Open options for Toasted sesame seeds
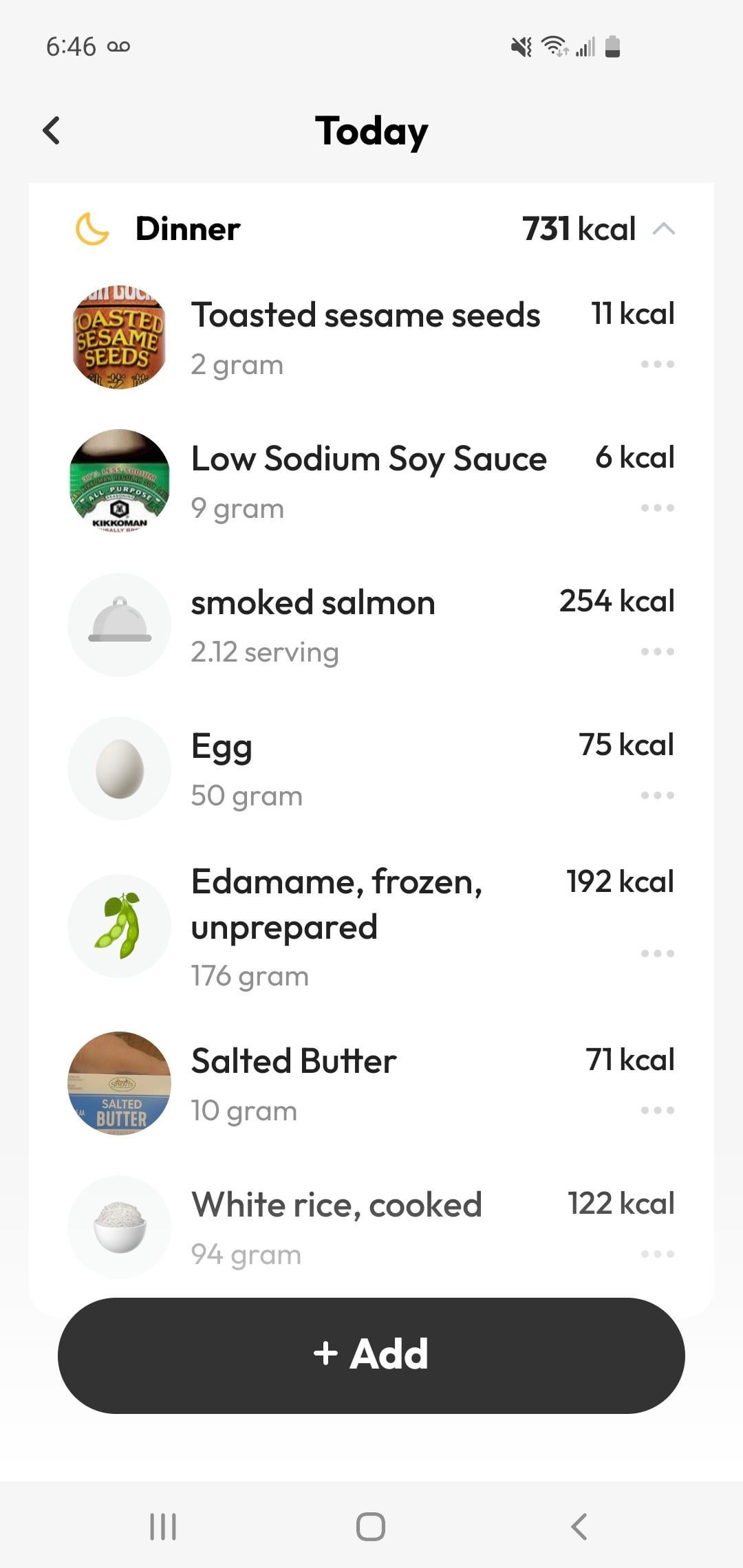 tap(657, 364)
